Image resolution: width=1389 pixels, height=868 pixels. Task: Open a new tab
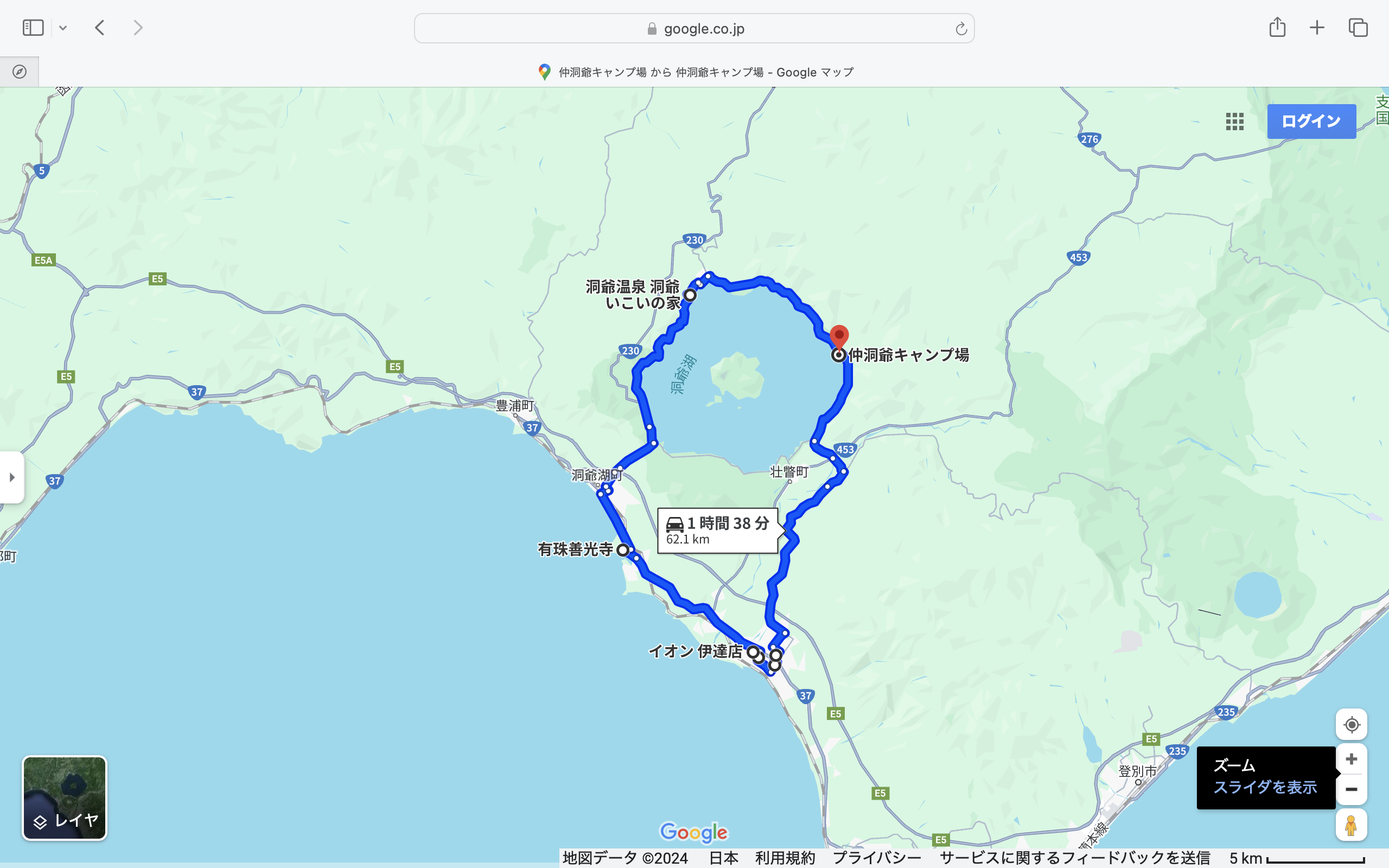[x=1317, y=28]
